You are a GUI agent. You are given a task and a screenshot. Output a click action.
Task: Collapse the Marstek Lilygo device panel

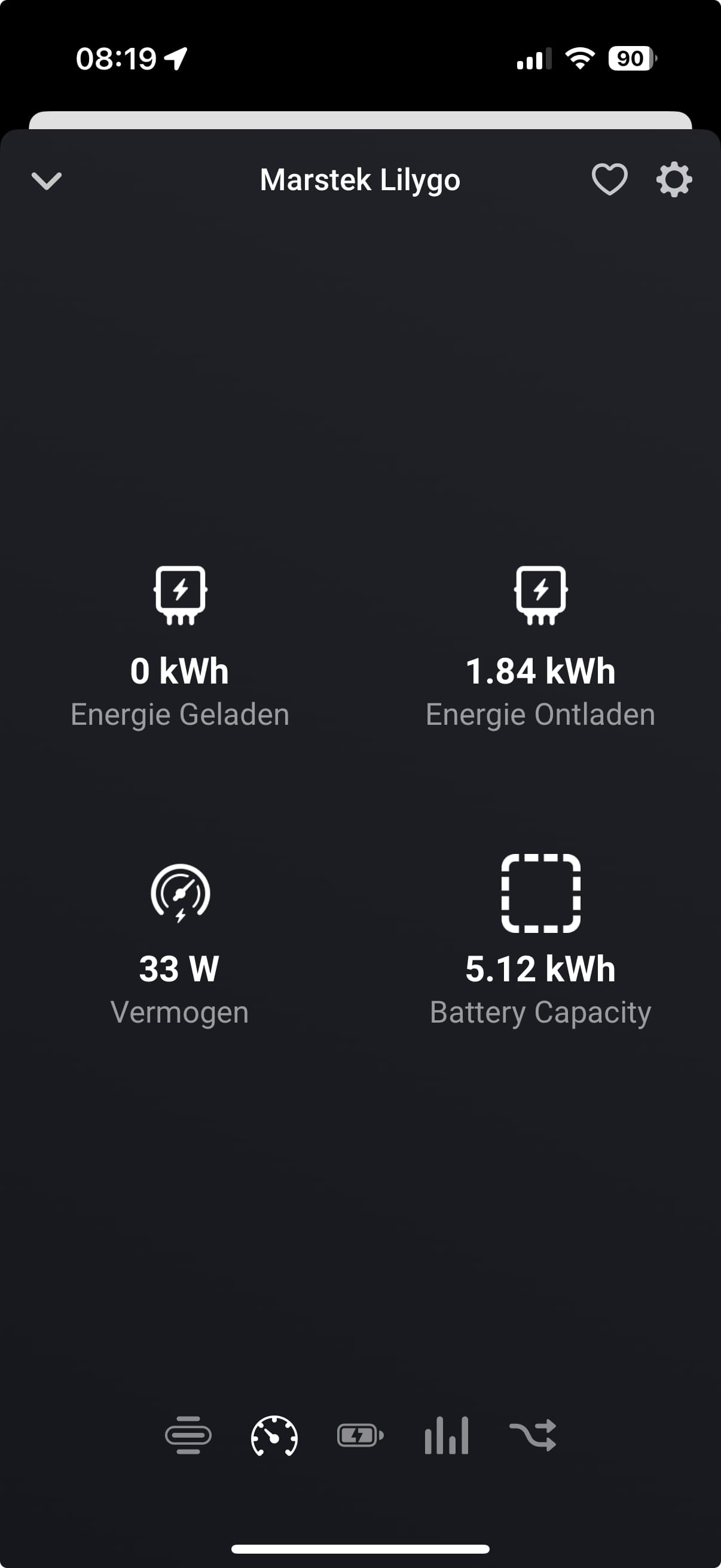pos(47,181)
